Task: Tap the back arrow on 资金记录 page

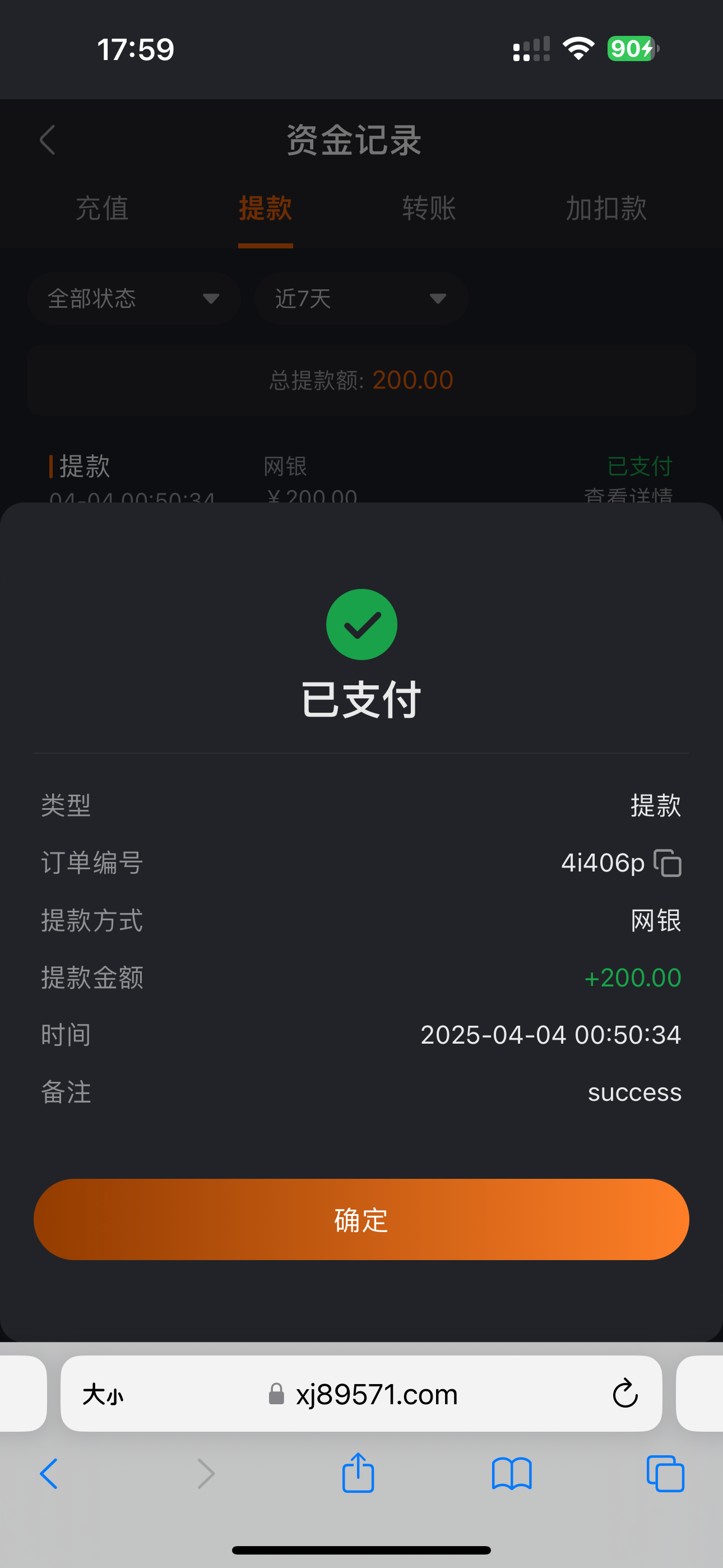Action: [48, 140]
